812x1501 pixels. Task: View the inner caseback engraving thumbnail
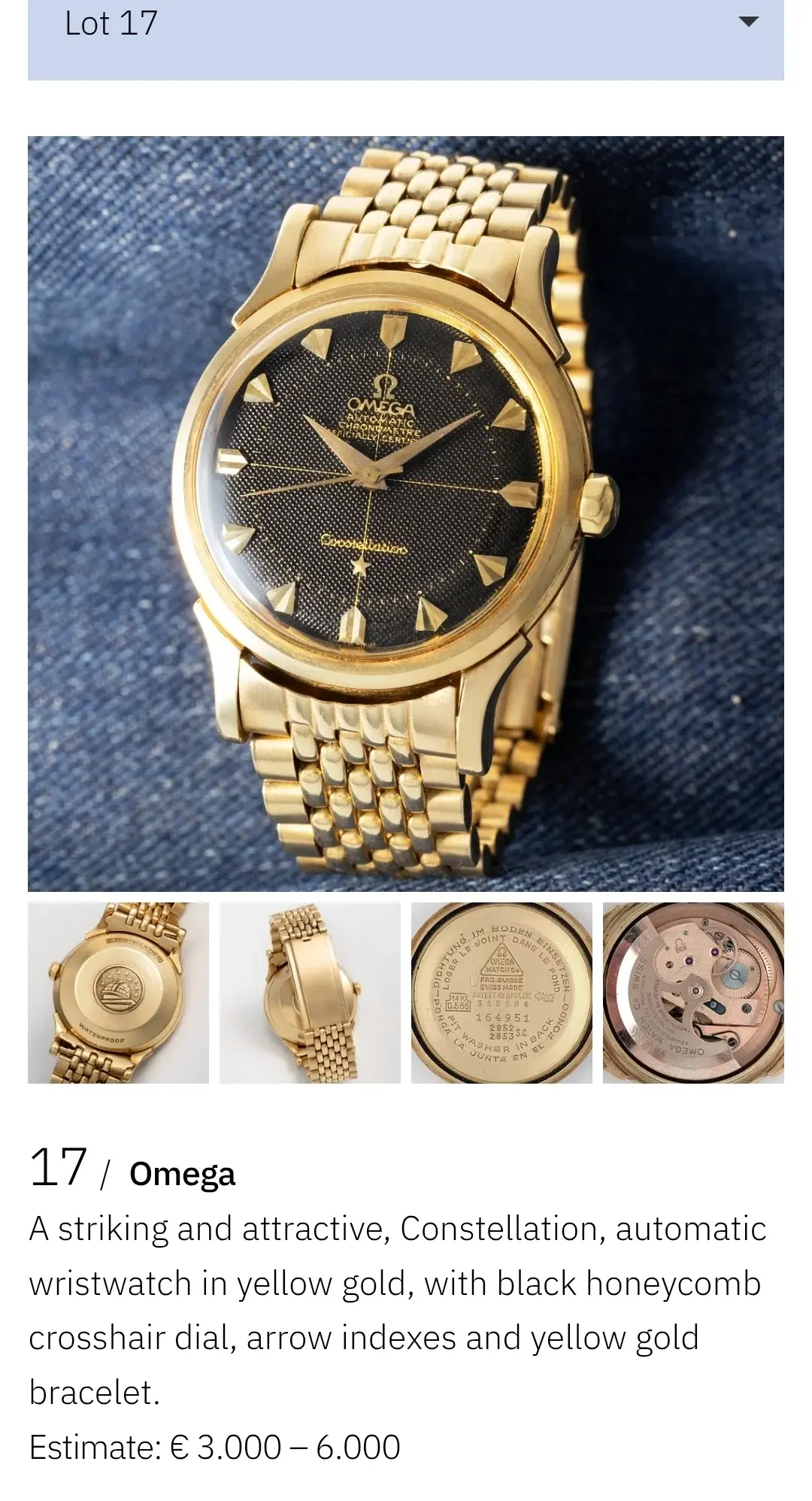tap(501, 993)
